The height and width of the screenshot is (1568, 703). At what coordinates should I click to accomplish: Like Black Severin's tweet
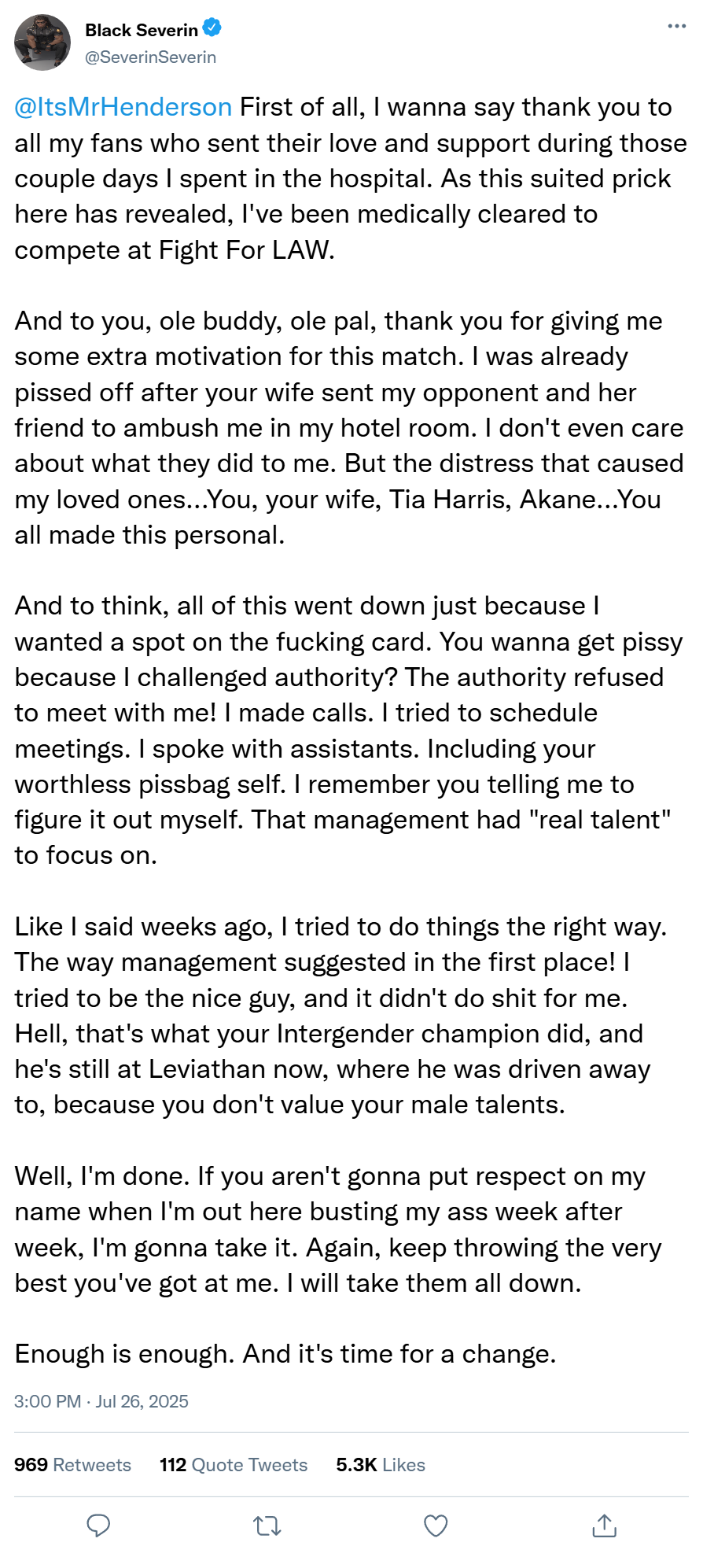[x=436, y=1526]
